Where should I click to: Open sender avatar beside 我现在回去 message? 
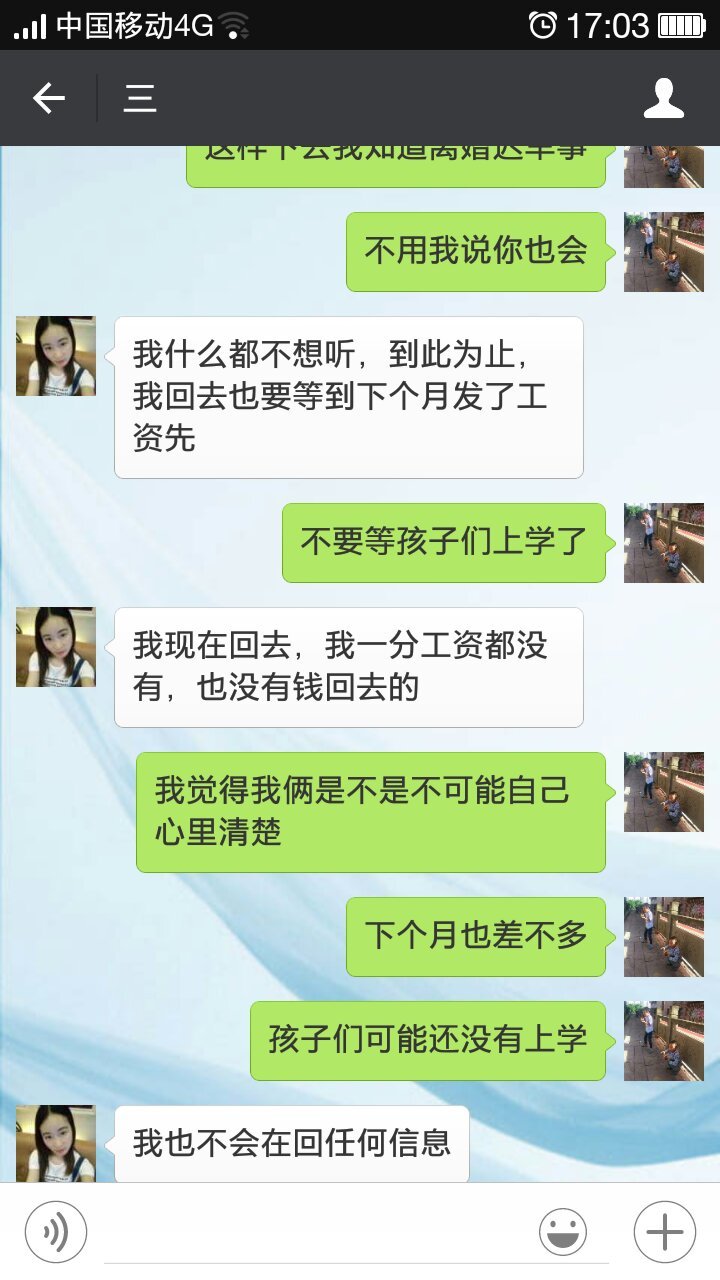coord(56,647)
